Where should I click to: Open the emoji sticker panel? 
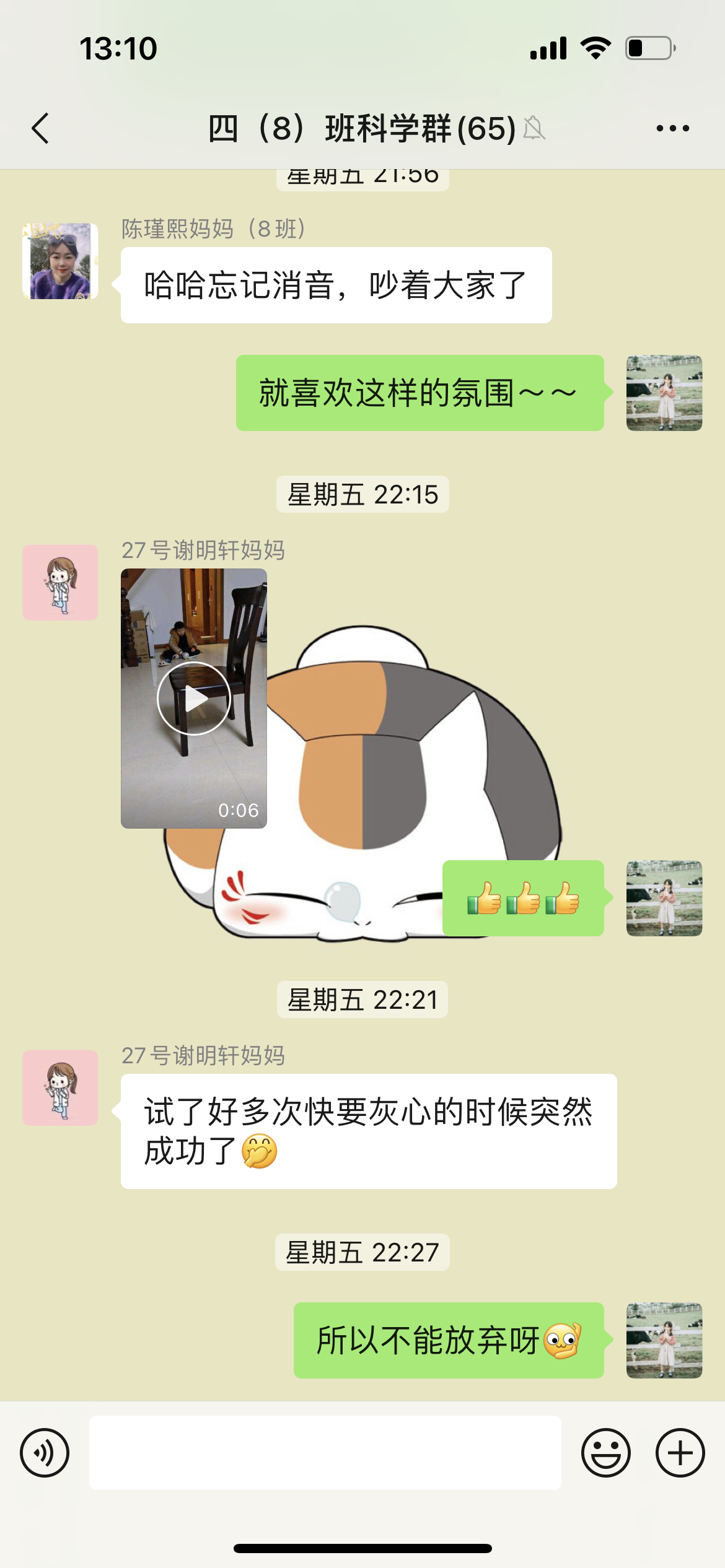pyautogui.click(x=605, y=1453)
